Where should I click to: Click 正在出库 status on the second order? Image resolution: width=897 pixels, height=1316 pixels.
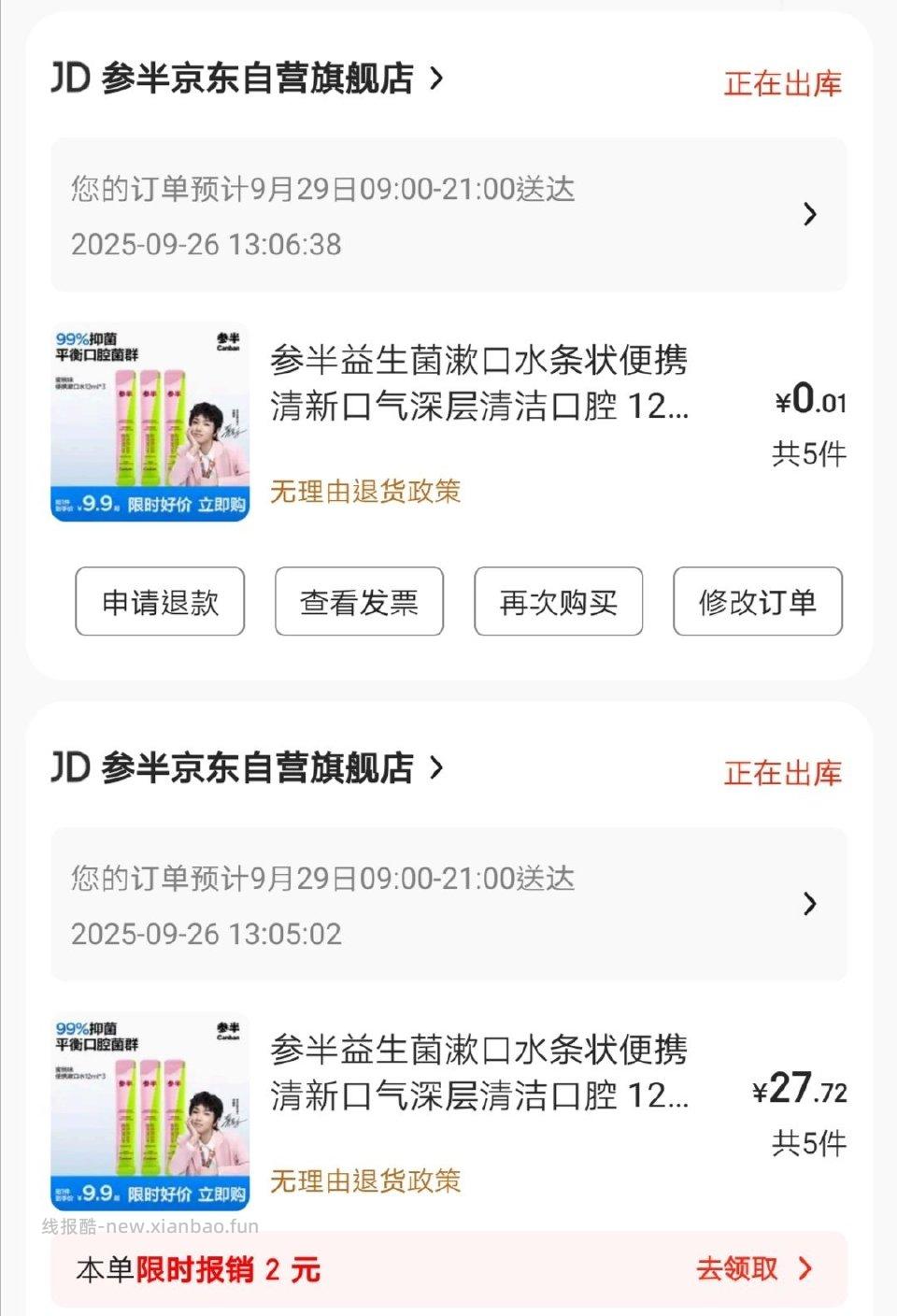point(781,773)
